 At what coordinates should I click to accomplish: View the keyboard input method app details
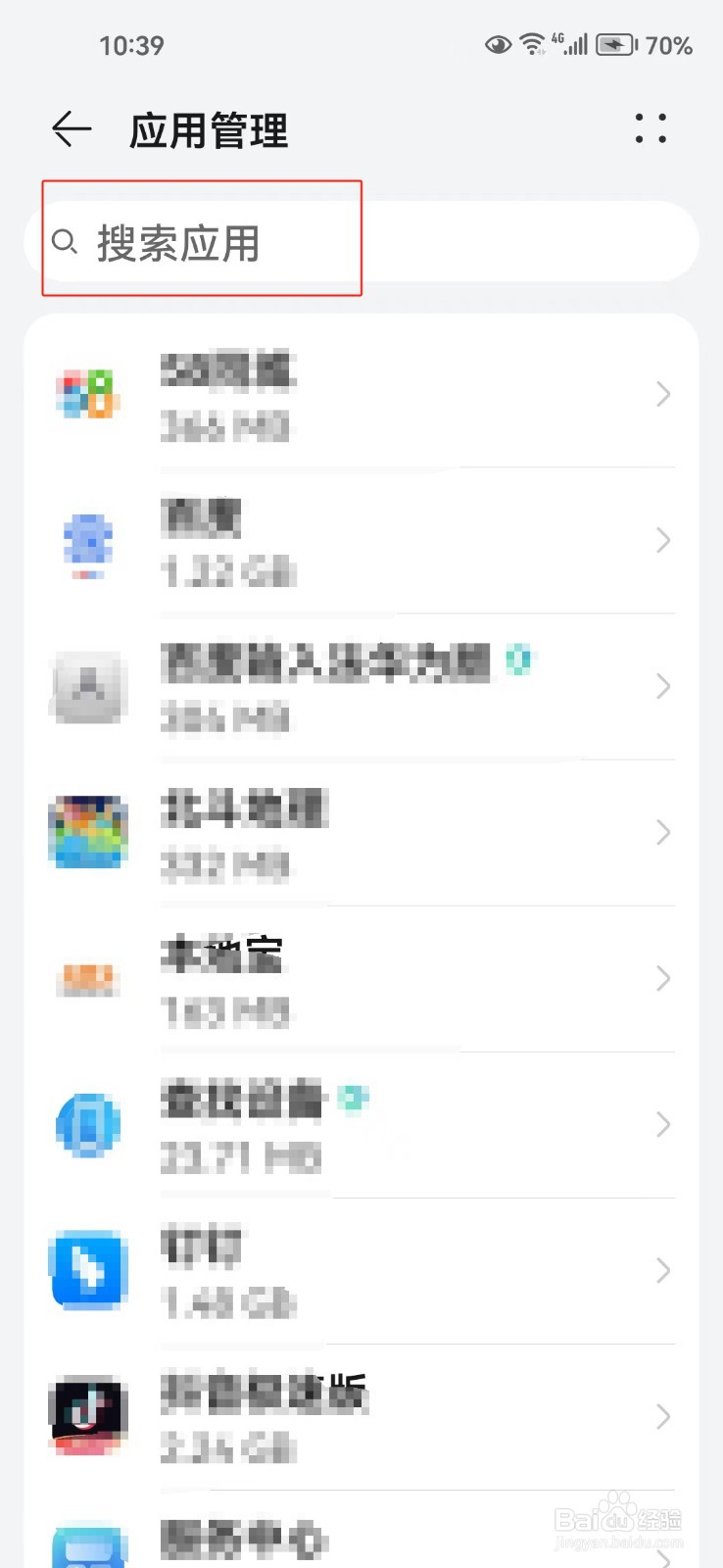(361, 686)
